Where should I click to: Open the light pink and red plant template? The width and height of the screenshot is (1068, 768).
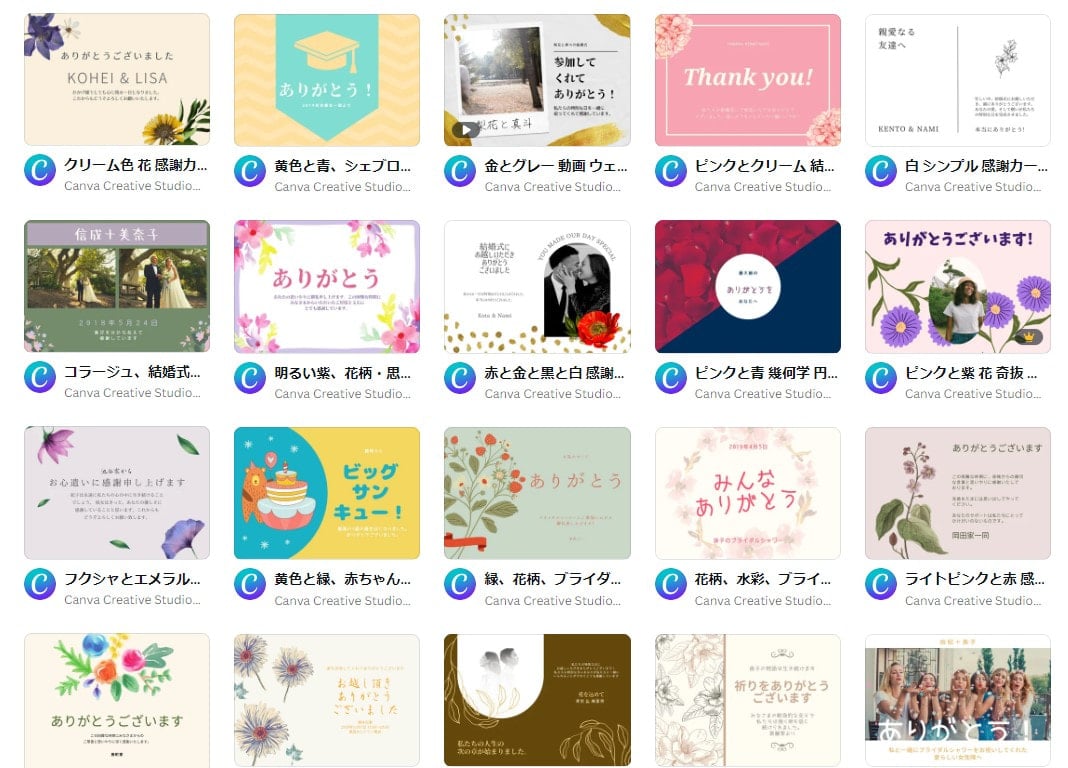coord(958,493)
